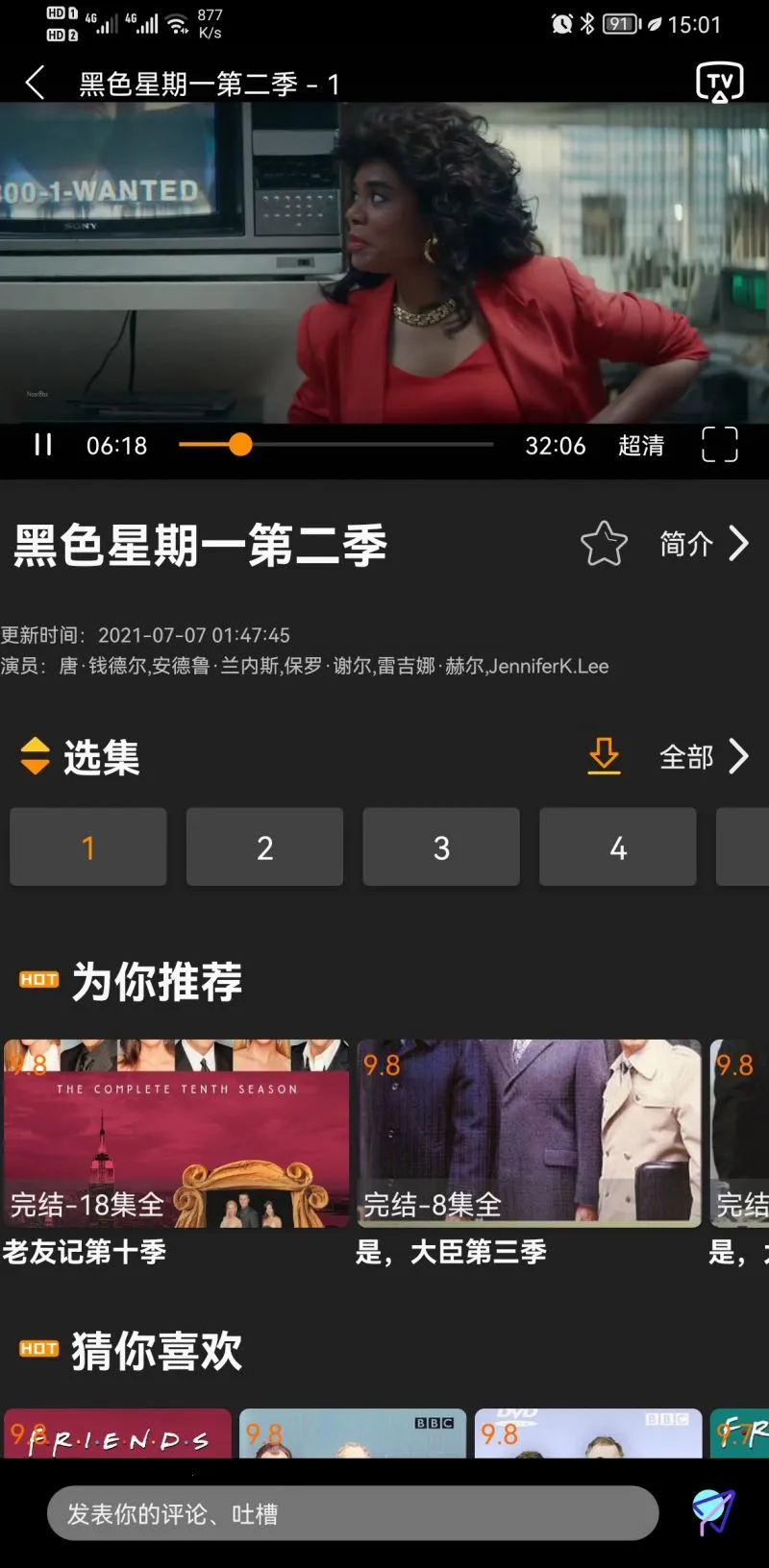Switch to episode 3
Screen dimensions: 769x1568
click(x=441, y=847)
